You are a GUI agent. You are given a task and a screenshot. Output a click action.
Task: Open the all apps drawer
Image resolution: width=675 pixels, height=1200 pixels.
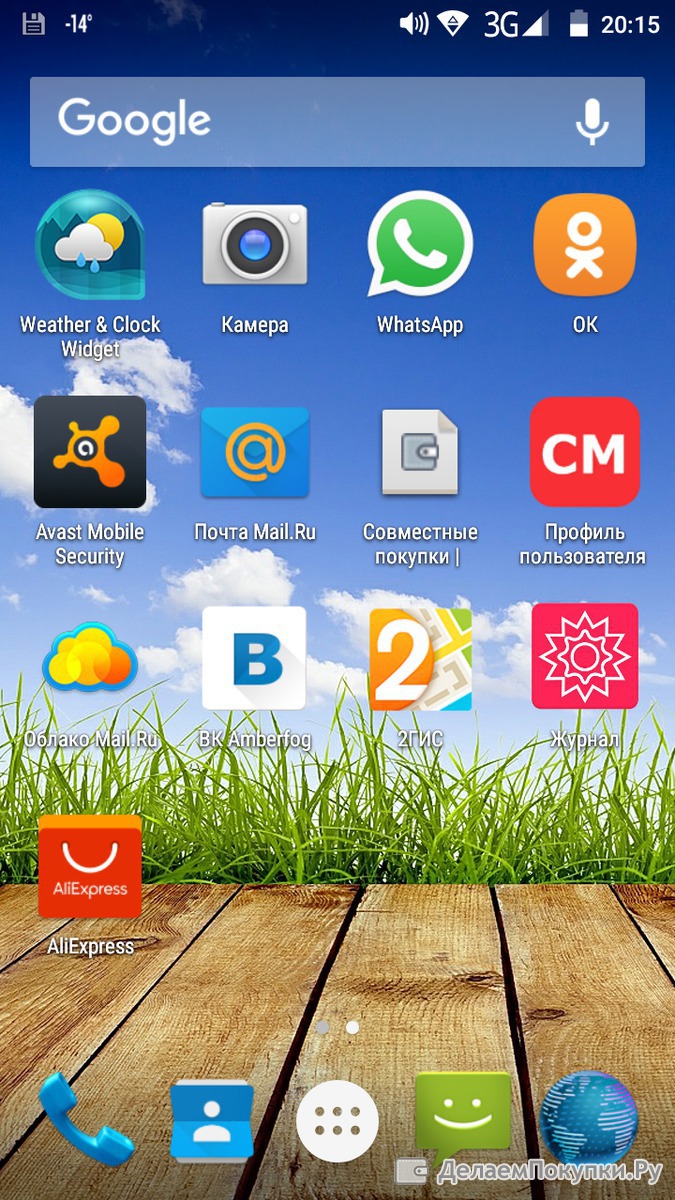coord(338,1121)
